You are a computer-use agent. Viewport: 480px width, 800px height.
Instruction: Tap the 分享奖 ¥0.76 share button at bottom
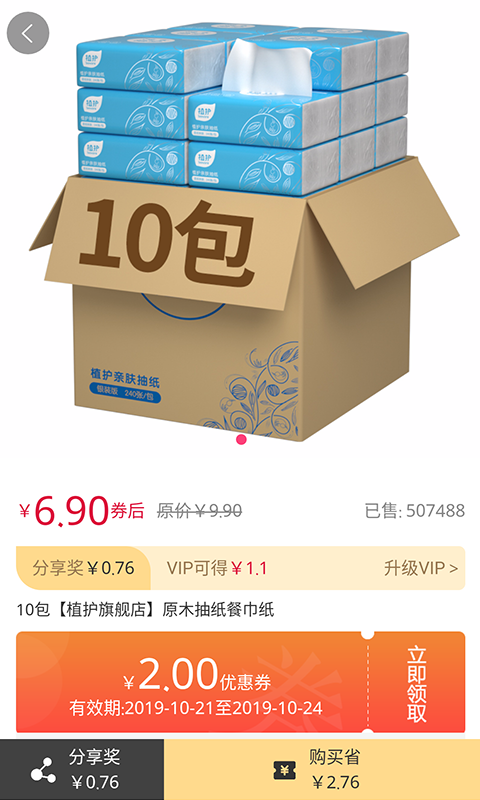(82, 769)
